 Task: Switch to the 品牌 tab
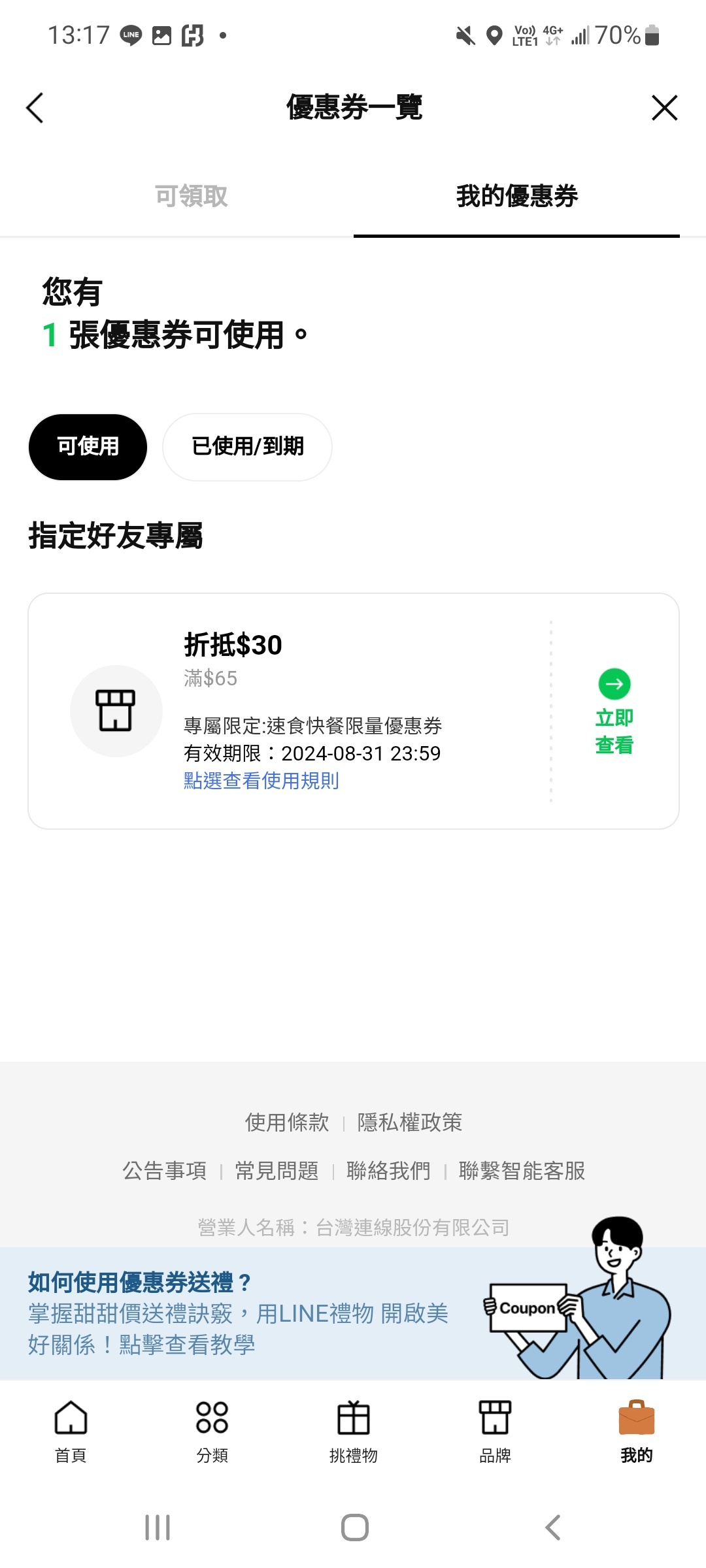495,1431
